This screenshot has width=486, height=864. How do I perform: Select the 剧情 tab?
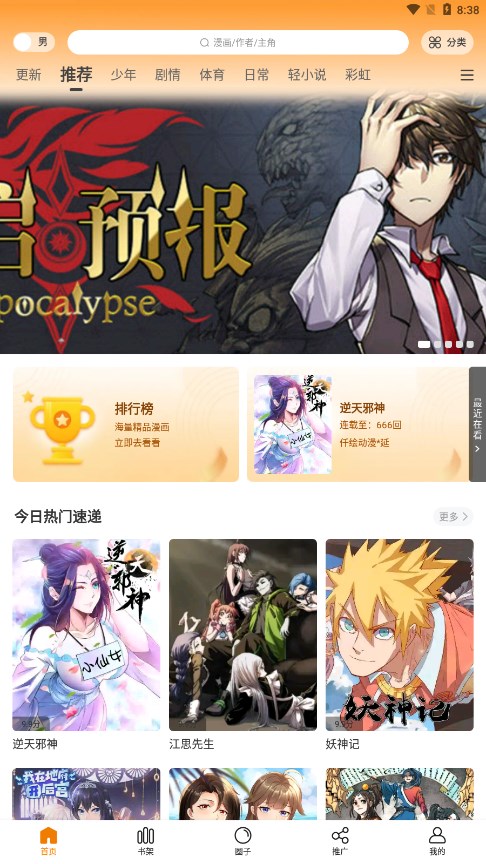[168, 74]
